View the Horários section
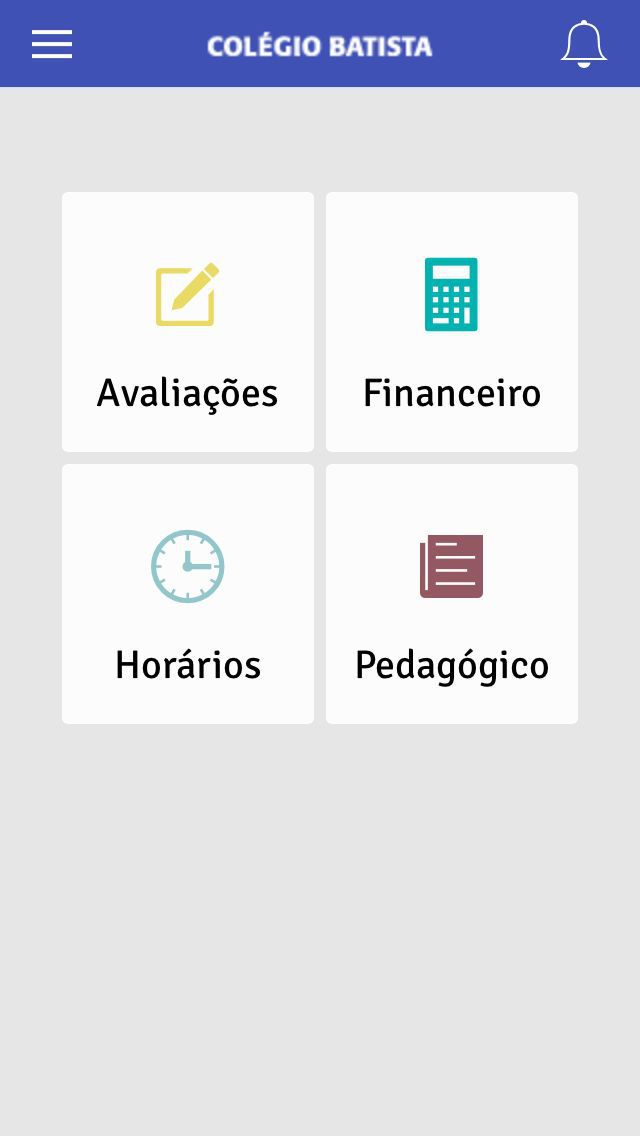 [188, 594]
